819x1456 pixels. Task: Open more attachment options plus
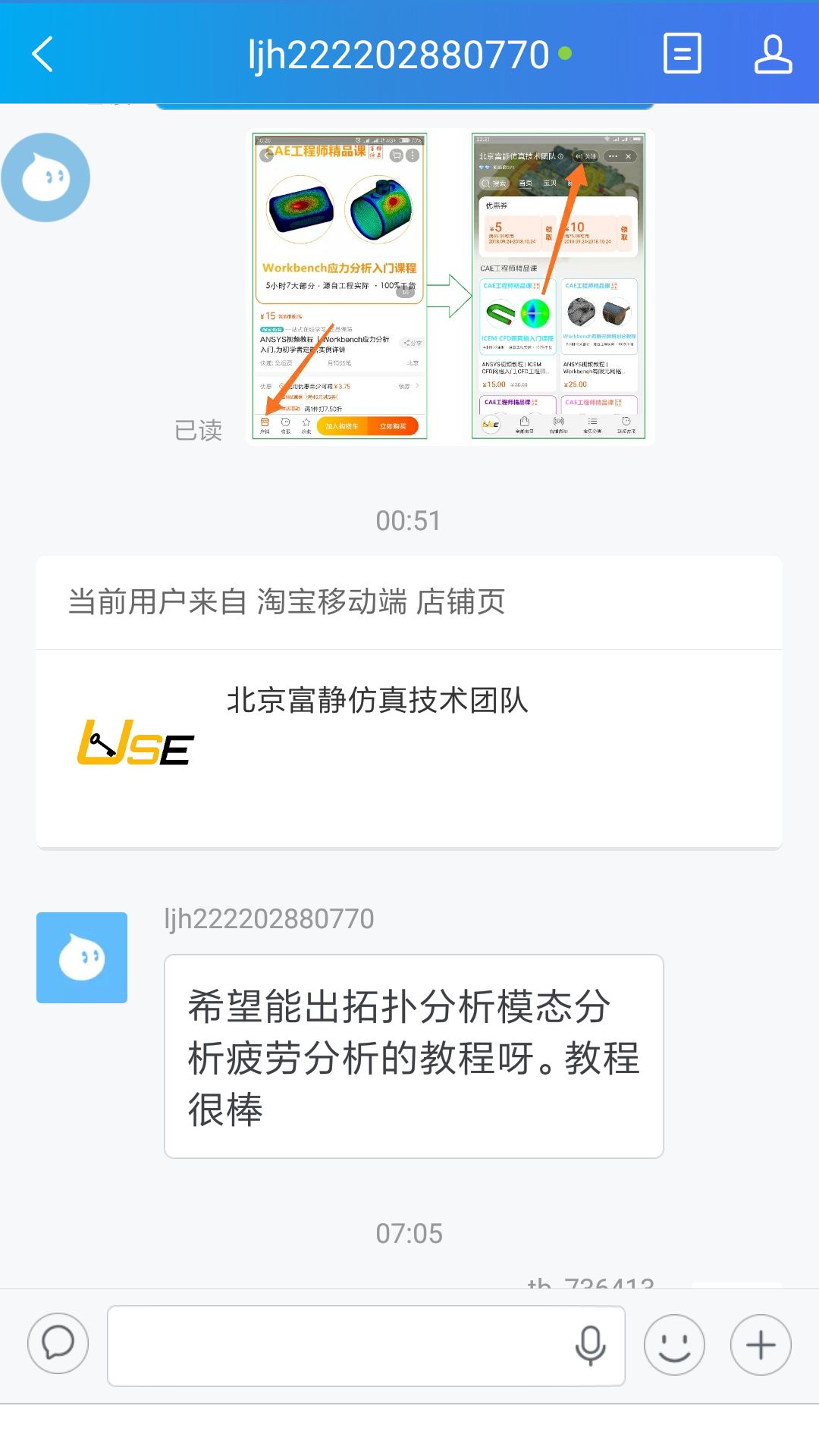click(761, 1345)
